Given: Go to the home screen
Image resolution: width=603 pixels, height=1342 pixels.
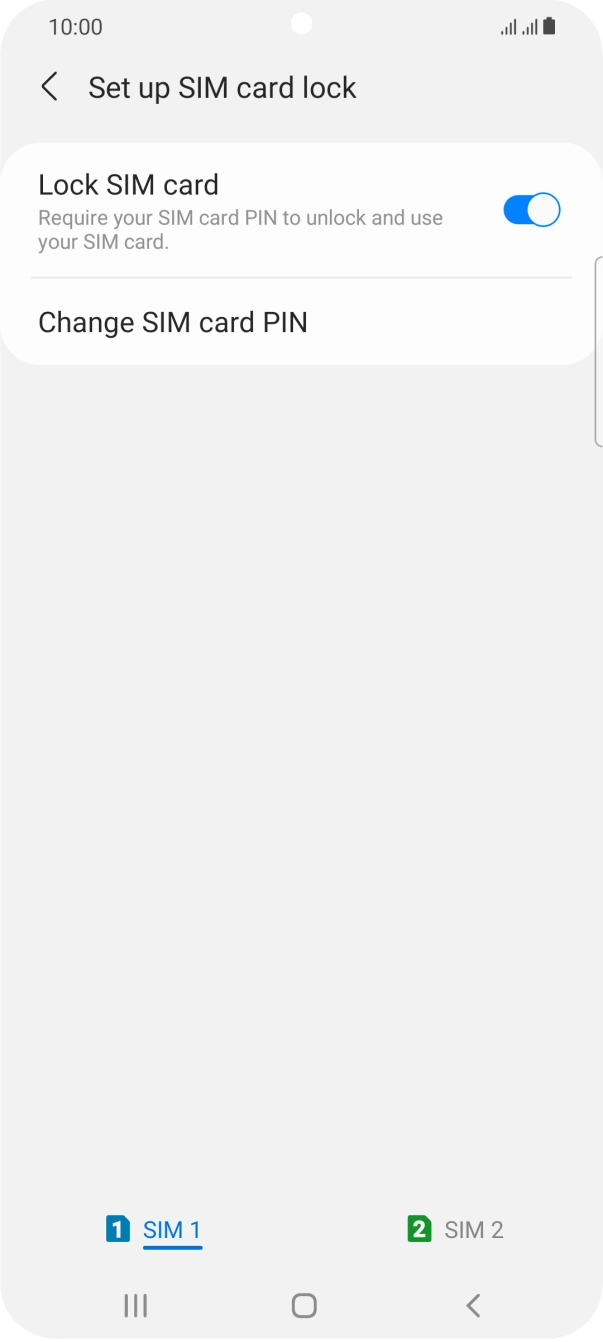Looking at the screenshot, I should (x=303, y=1304).
